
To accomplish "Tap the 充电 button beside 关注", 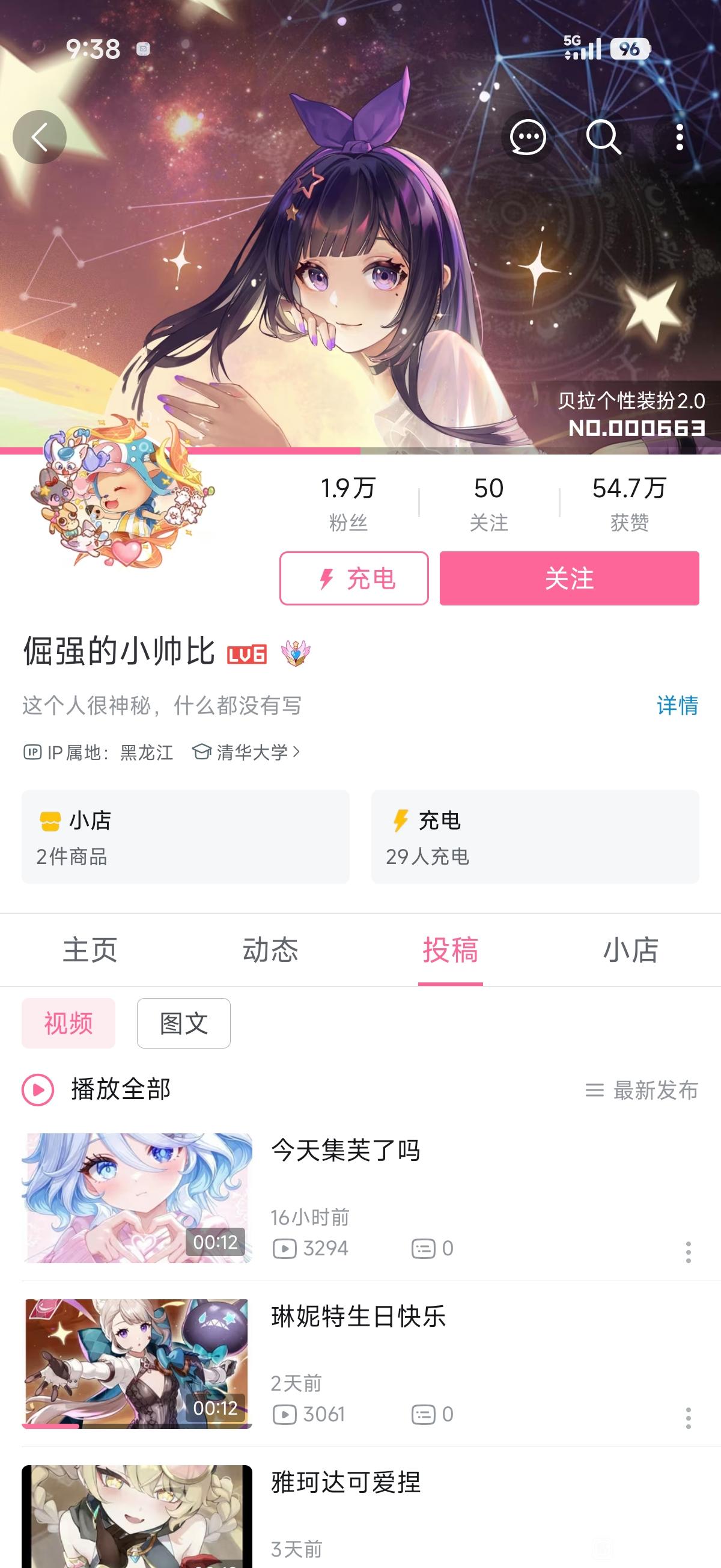I will click(353, 578).
